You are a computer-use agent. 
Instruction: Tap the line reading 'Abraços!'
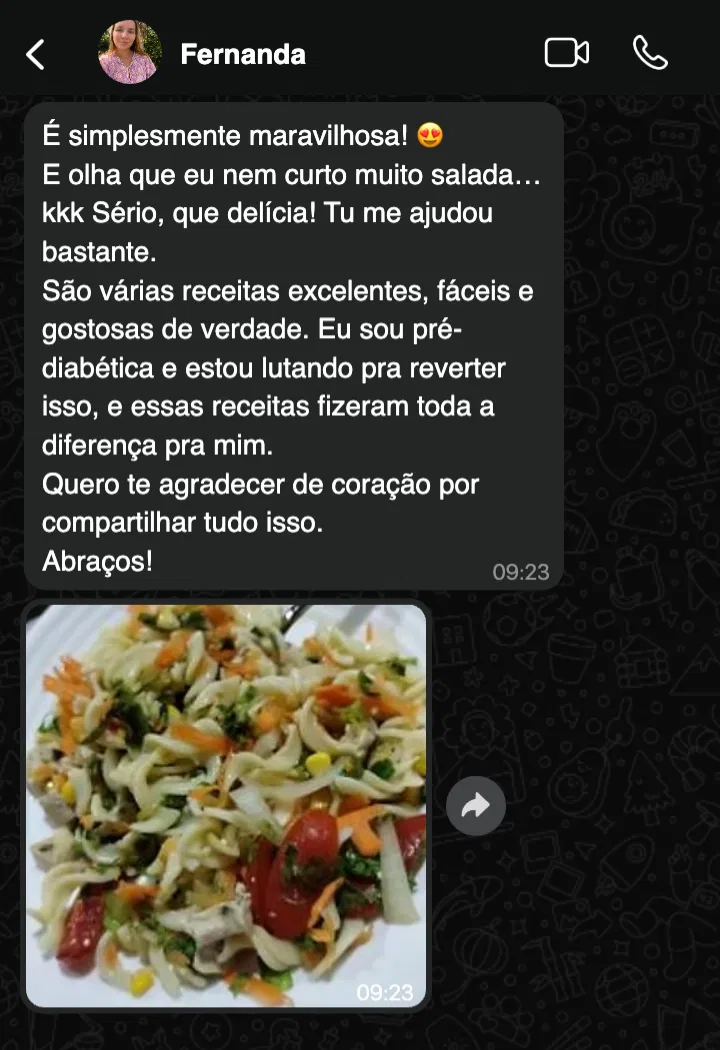click(95, 561)
